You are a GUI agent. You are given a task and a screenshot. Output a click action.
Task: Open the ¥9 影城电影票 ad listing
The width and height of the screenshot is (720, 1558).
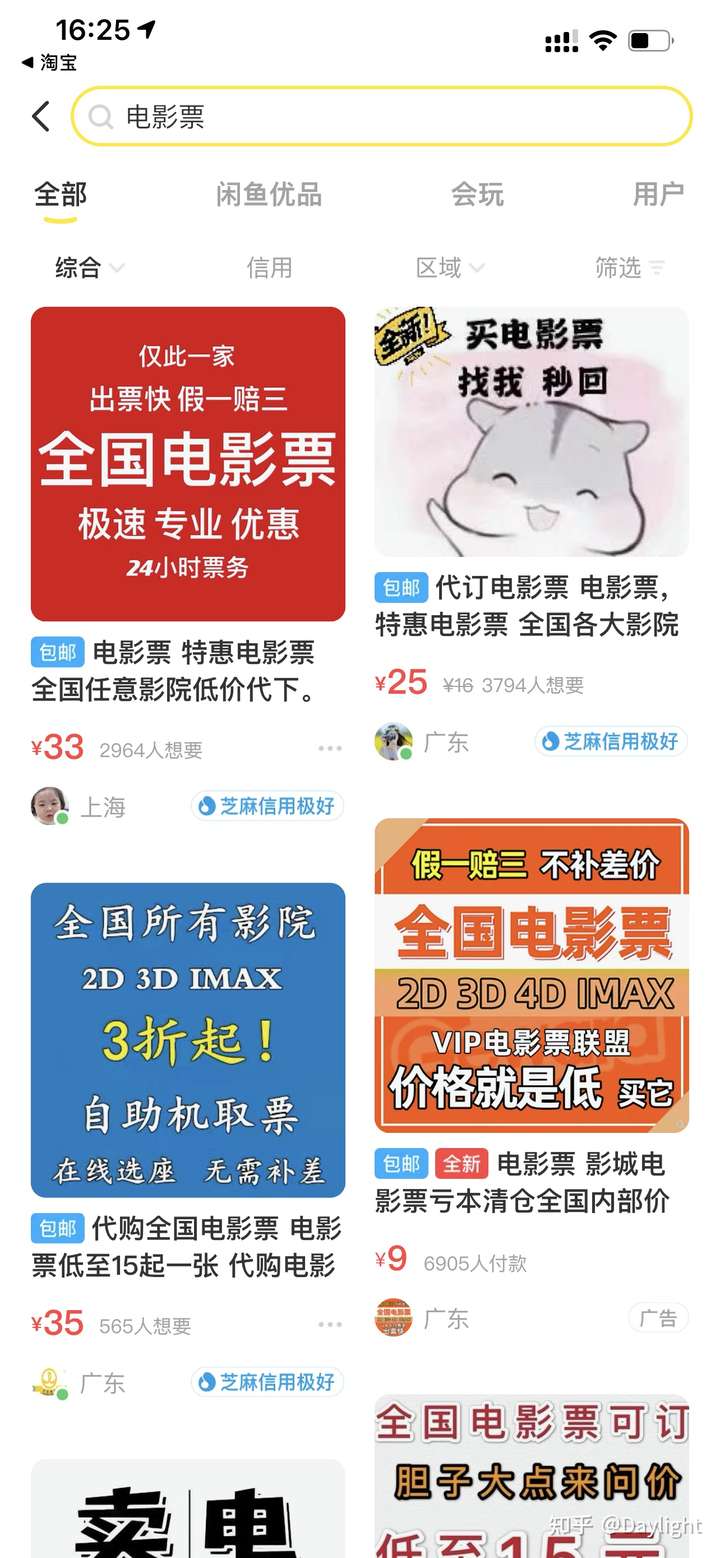[531, 975]
